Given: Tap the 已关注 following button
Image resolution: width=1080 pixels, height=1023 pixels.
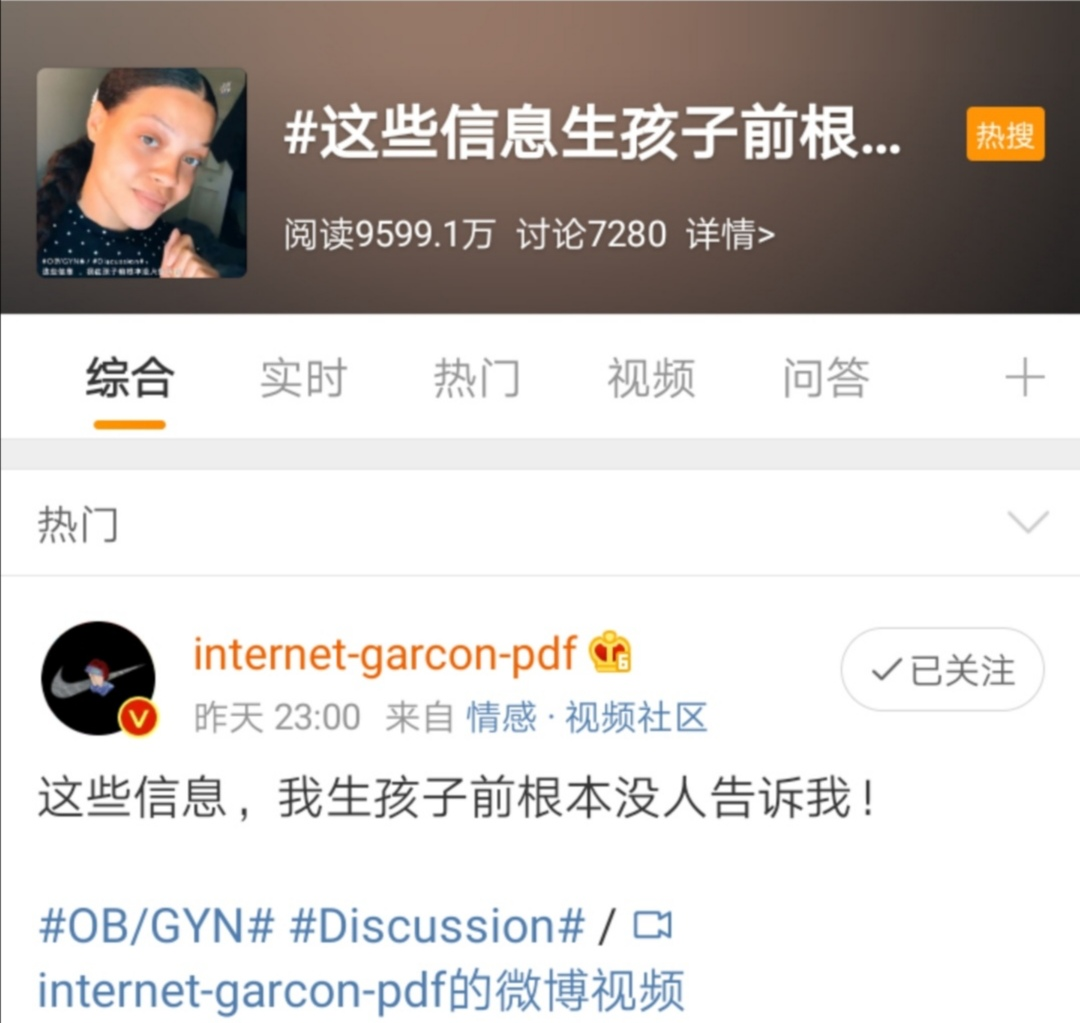Looking at the screenshot, I should (x=942, y=670).
